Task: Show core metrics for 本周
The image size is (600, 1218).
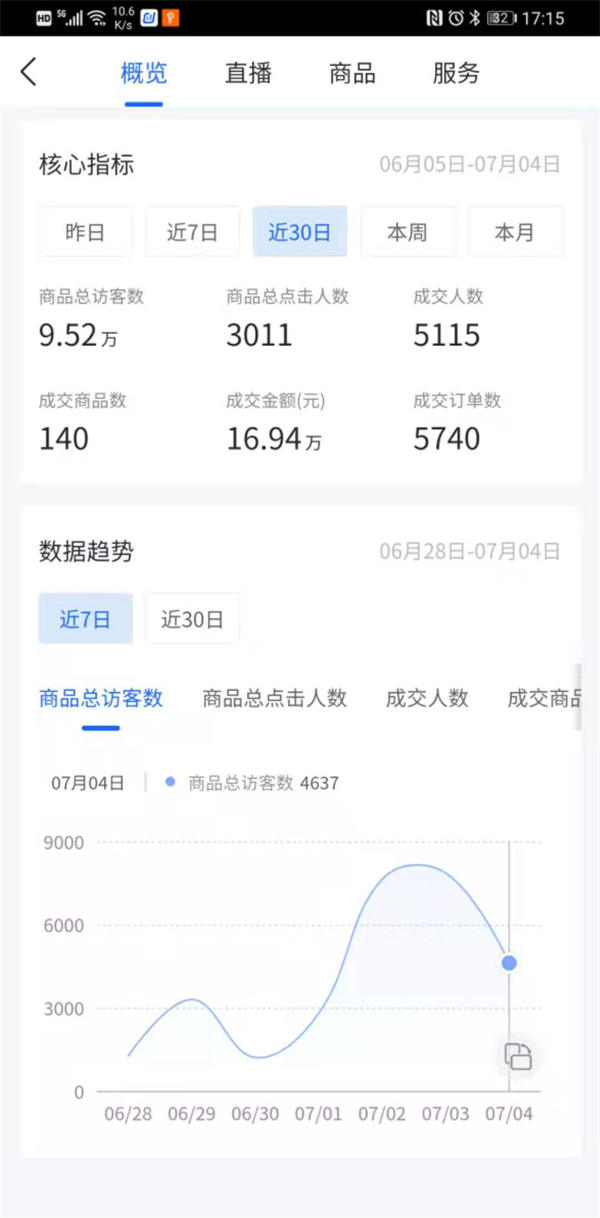Action: pyautogui.click(x=407, y=232)
